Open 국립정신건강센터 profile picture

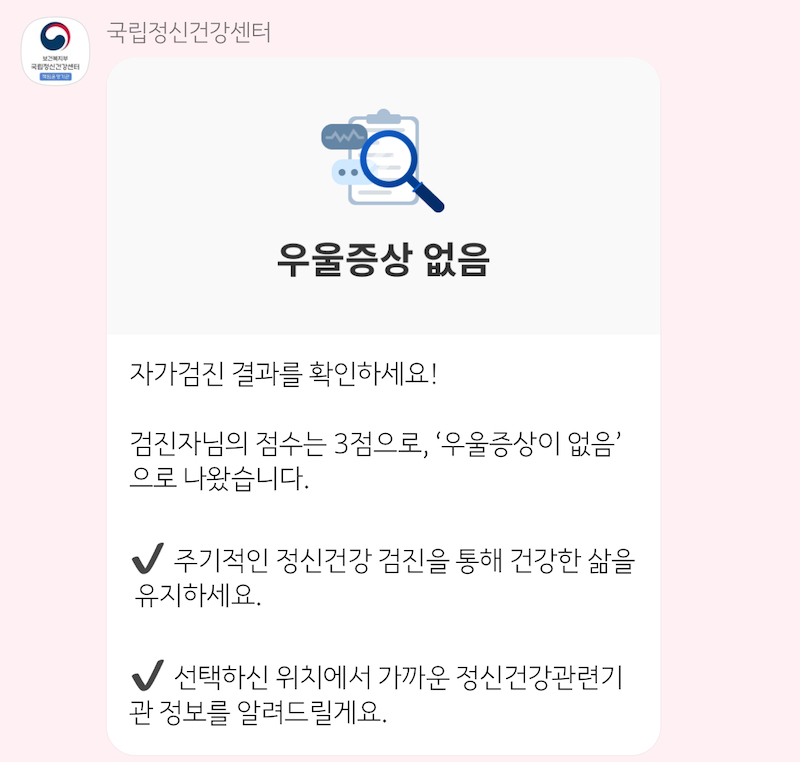[56, 50]
